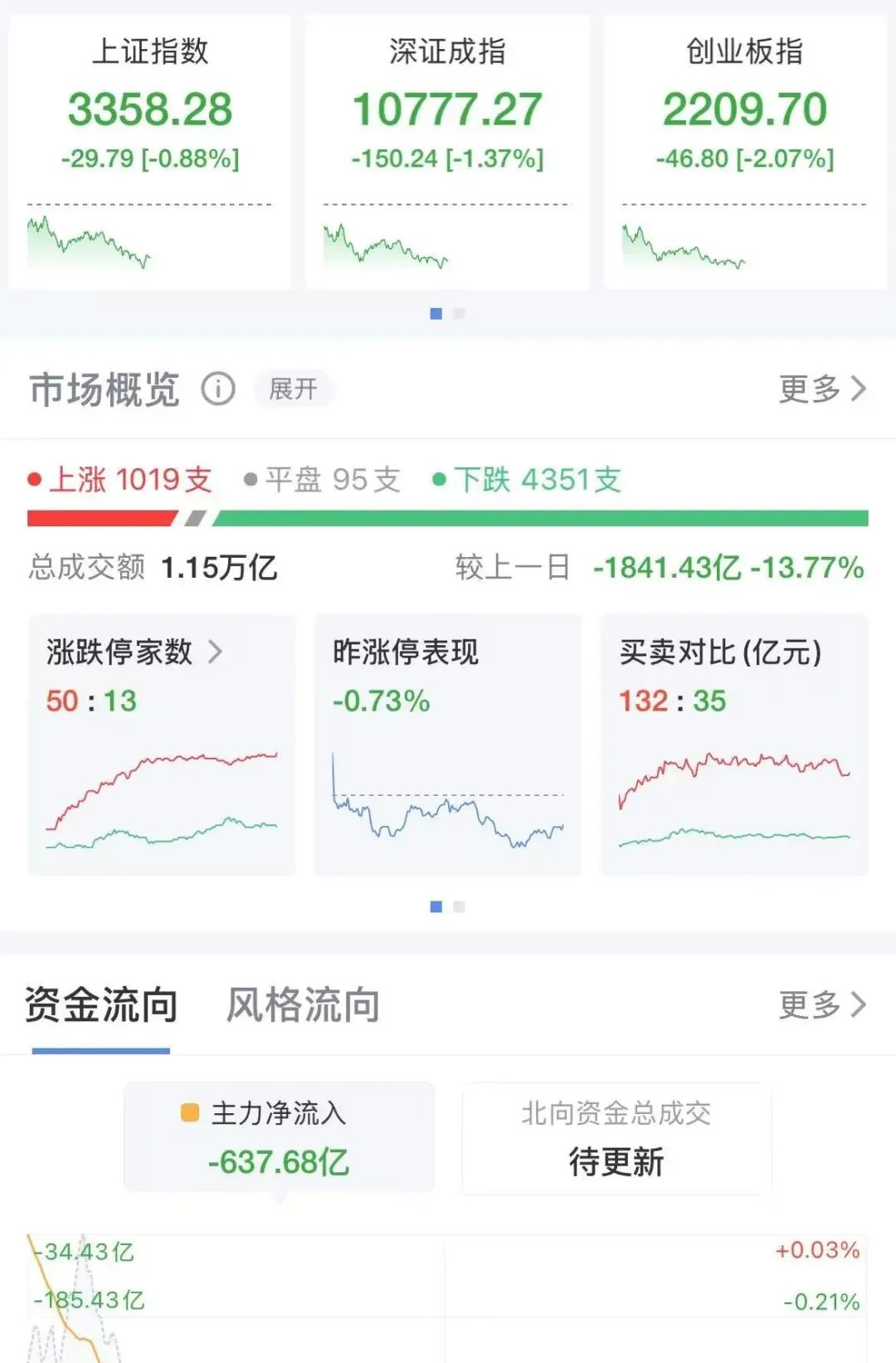The height and width of the screenshot is (1363, 896).
Task: Open the 涨跌停家数 card
Action: tap(162, 744)
